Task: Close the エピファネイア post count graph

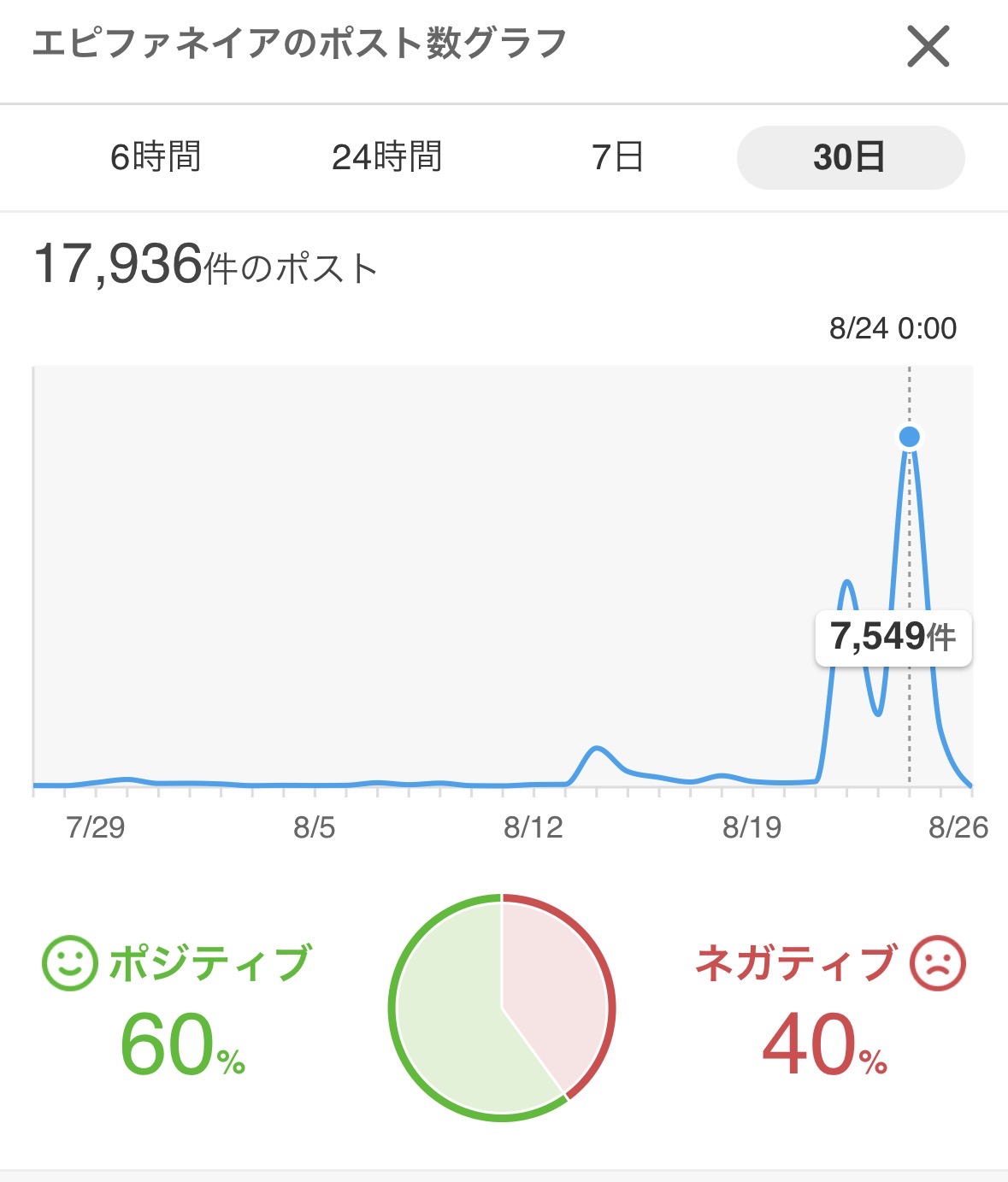Action: coord(928,47)
